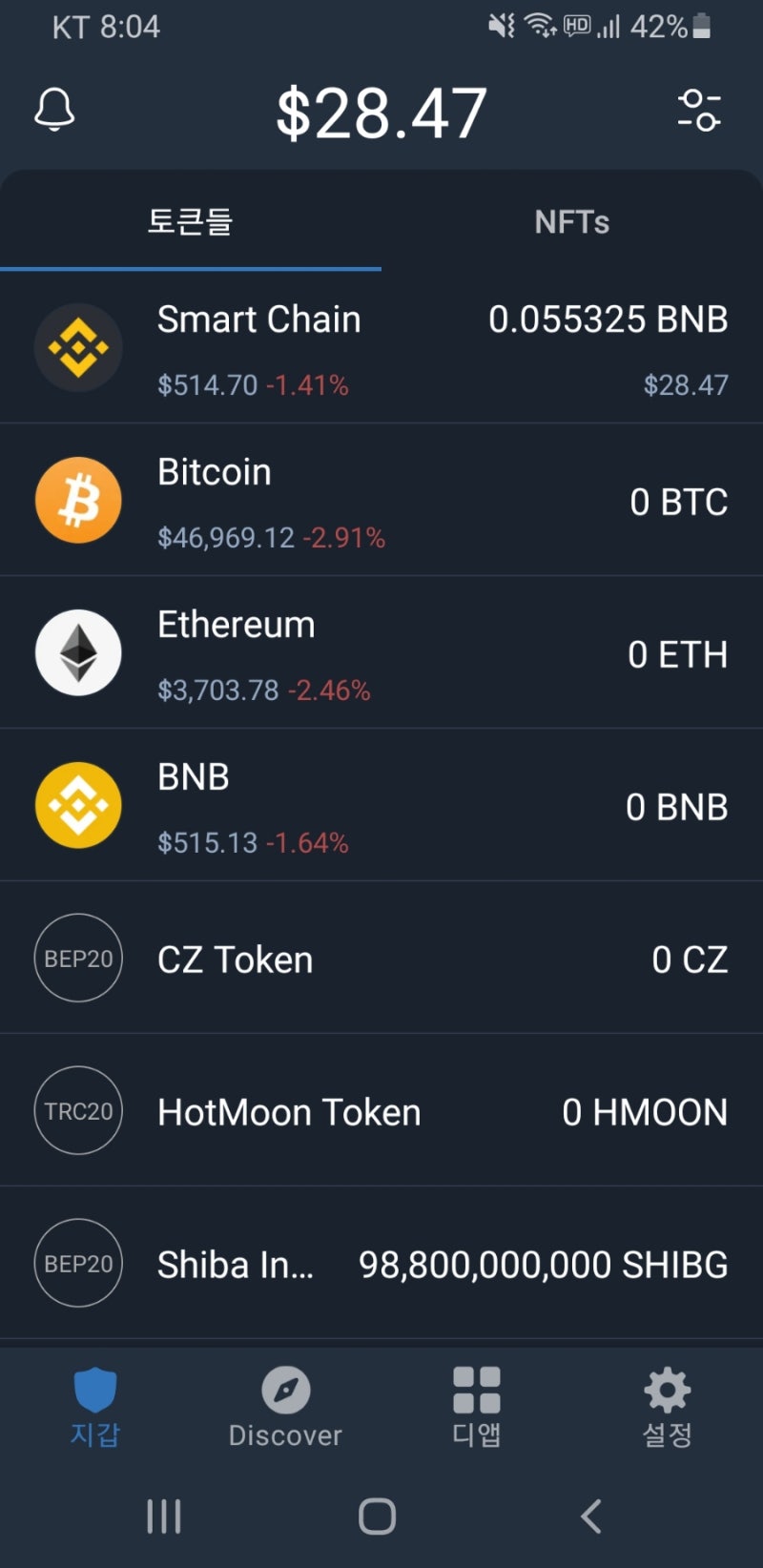Viewport: 763px width, 1568px height.
Task: Switch to the NFTs tab
Action: click(x=571, y=222)
